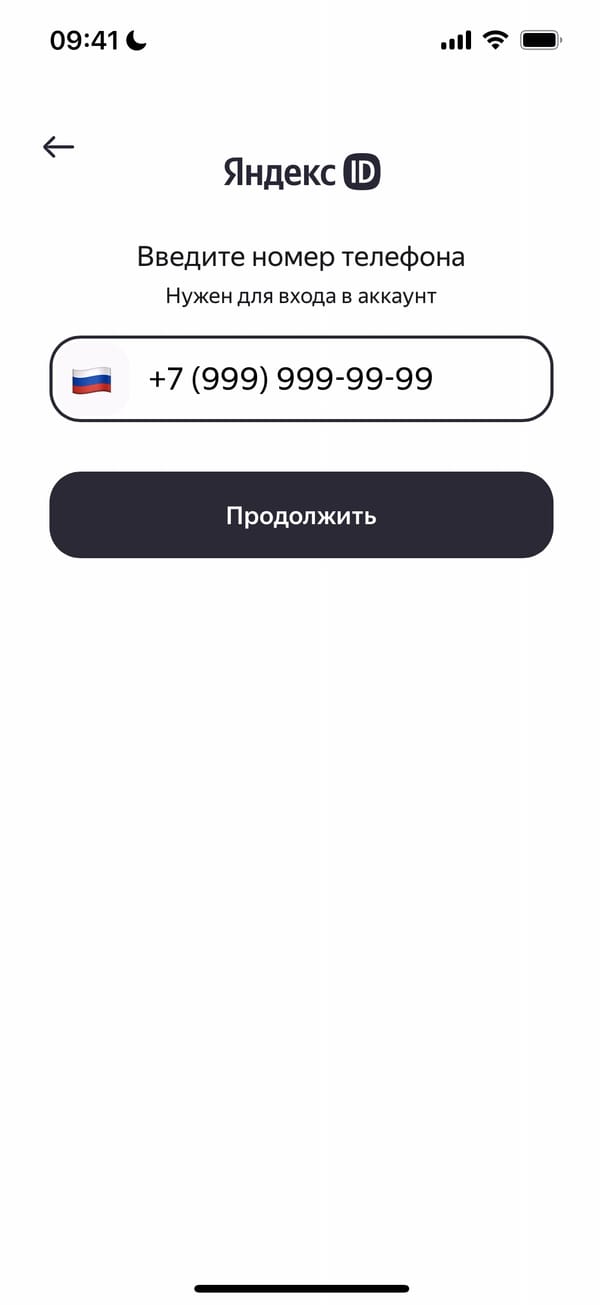
Task: Tap the phone number input field
Action: [330, 379]
